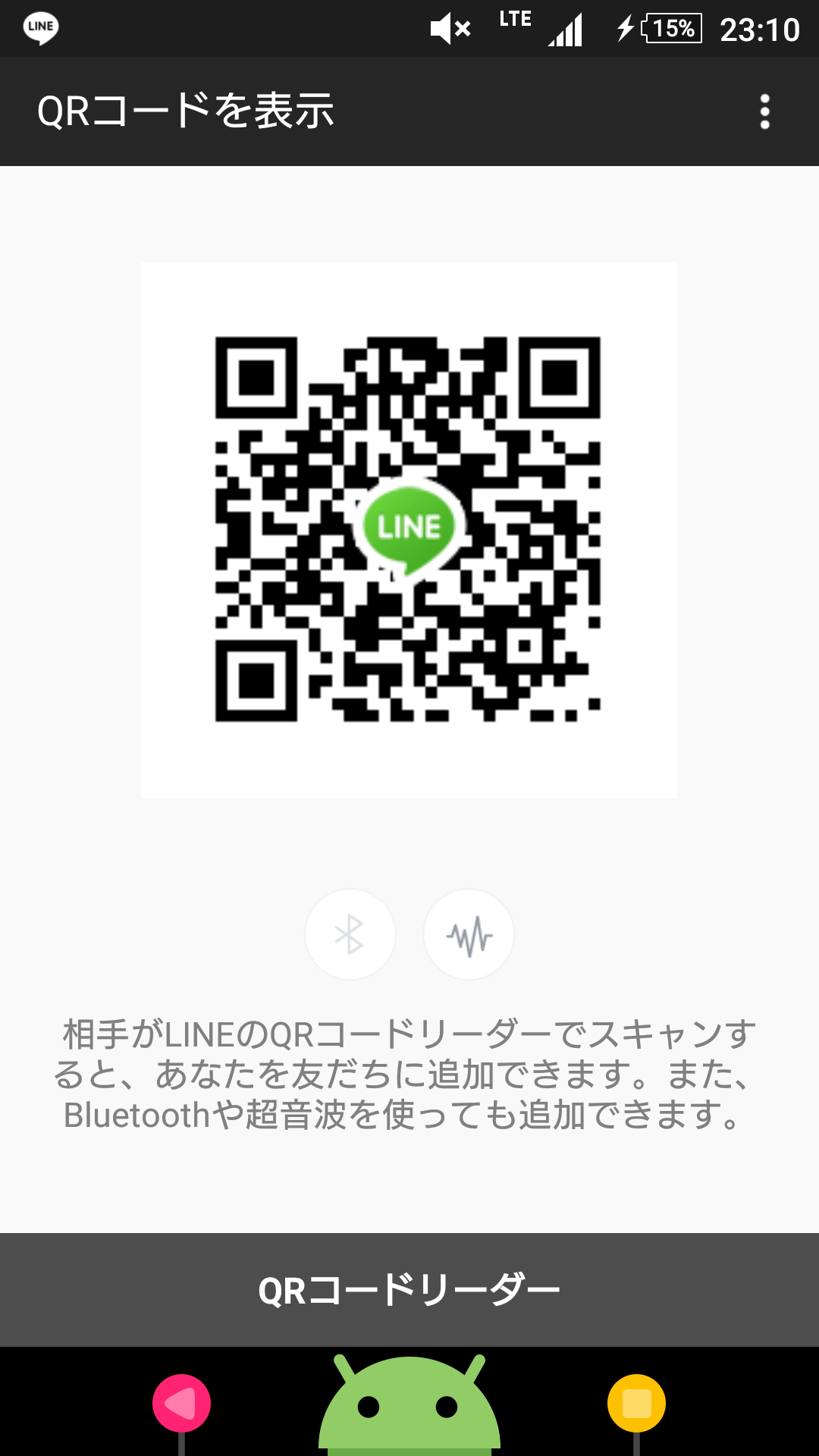819x1456 pixels.
Task: Tap the ultrasonic waveform icon
Action: tap(469, 934)
